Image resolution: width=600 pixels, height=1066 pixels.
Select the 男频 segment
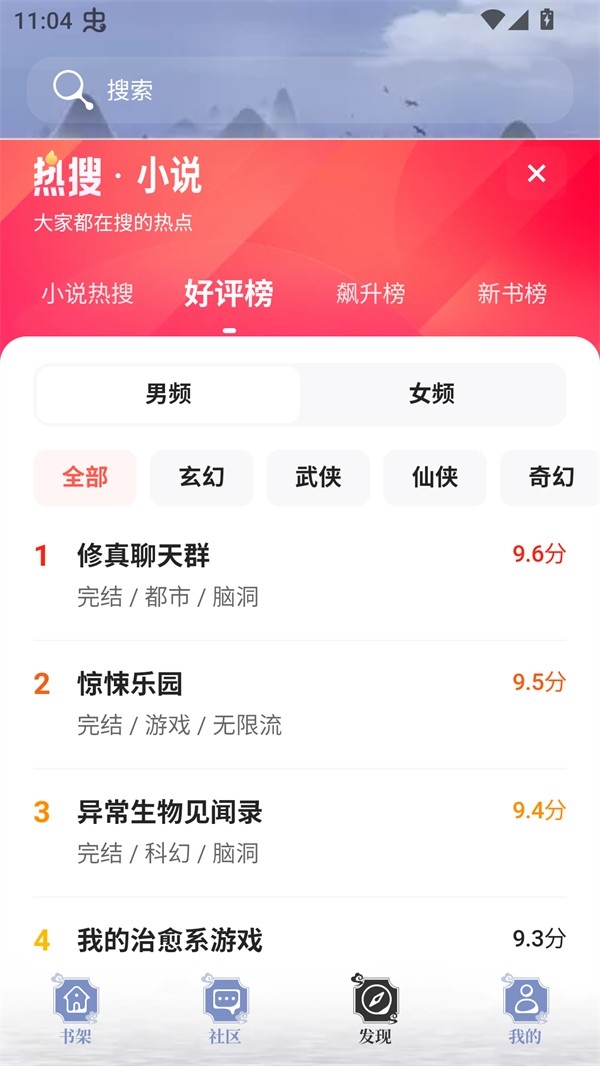coord(168,394)
